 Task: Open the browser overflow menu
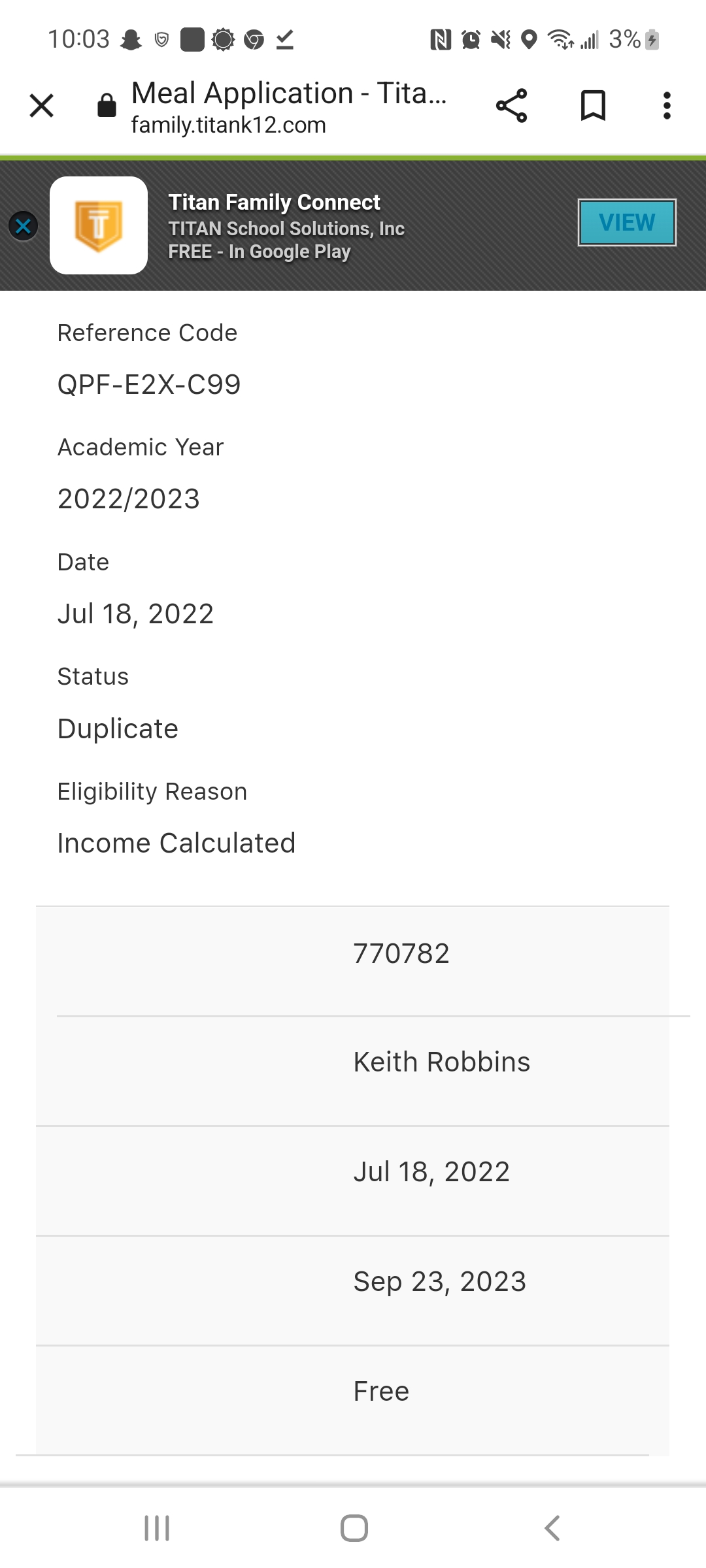(x=667, y=105)
